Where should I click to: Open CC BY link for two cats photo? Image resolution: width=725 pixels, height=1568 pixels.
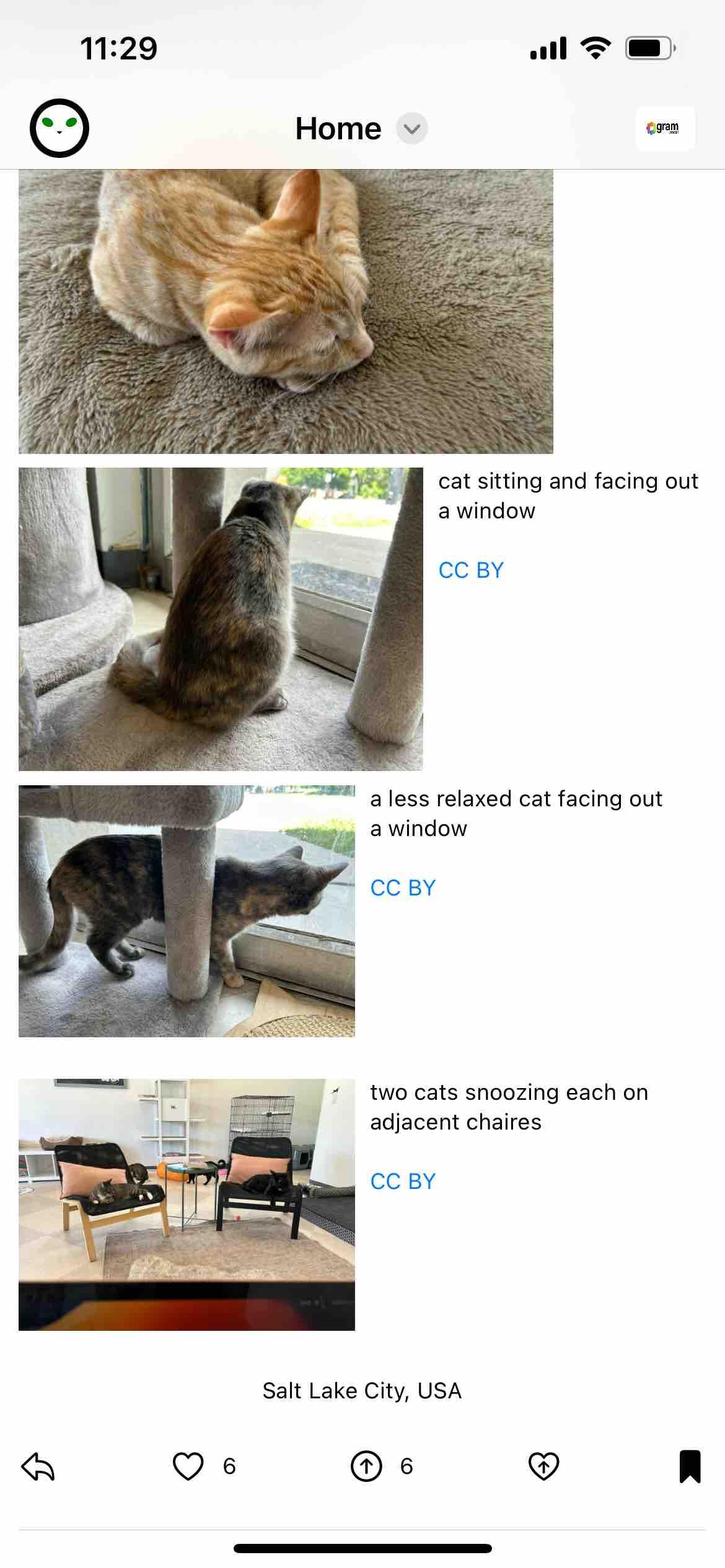point(403,1182)
